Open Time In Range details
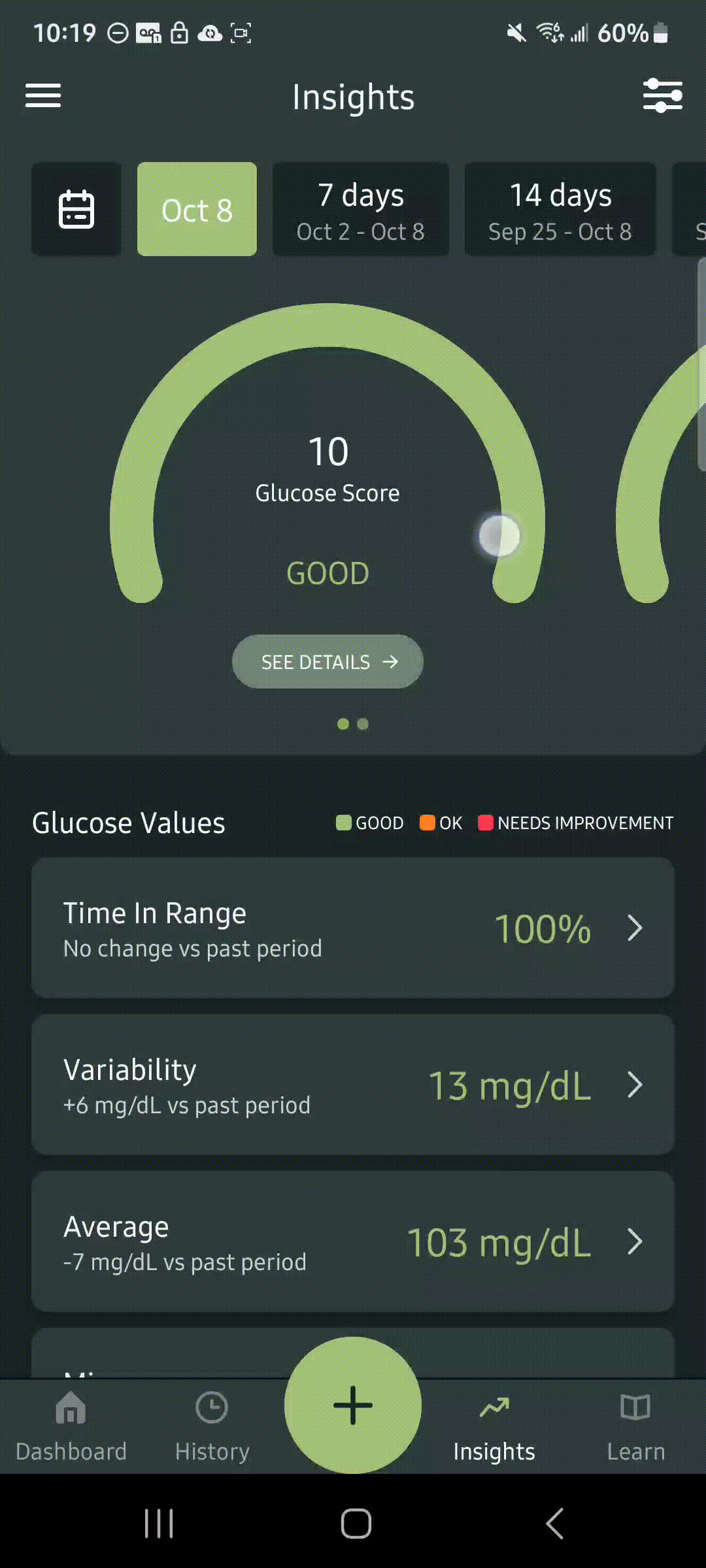Viewport: 706px width, 1568px height. 353,928
